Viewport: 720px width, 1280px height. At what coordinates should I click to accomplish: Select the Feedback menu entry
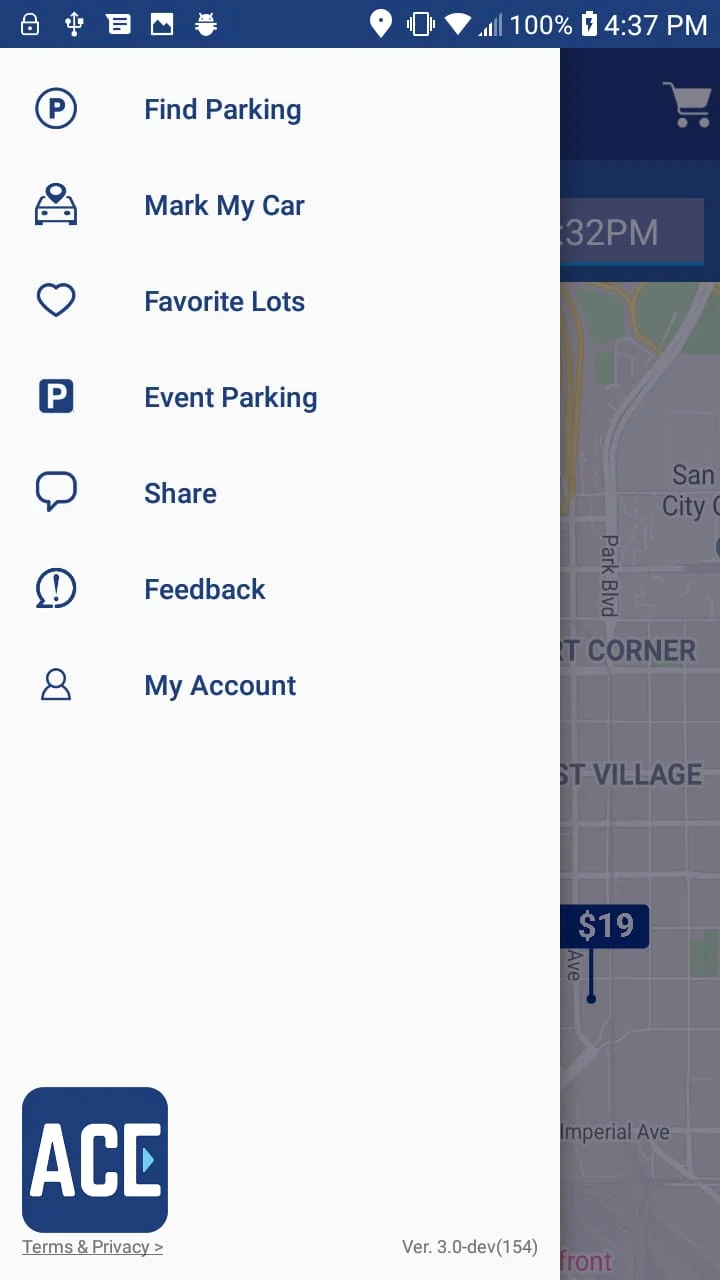tap(204, 589)
